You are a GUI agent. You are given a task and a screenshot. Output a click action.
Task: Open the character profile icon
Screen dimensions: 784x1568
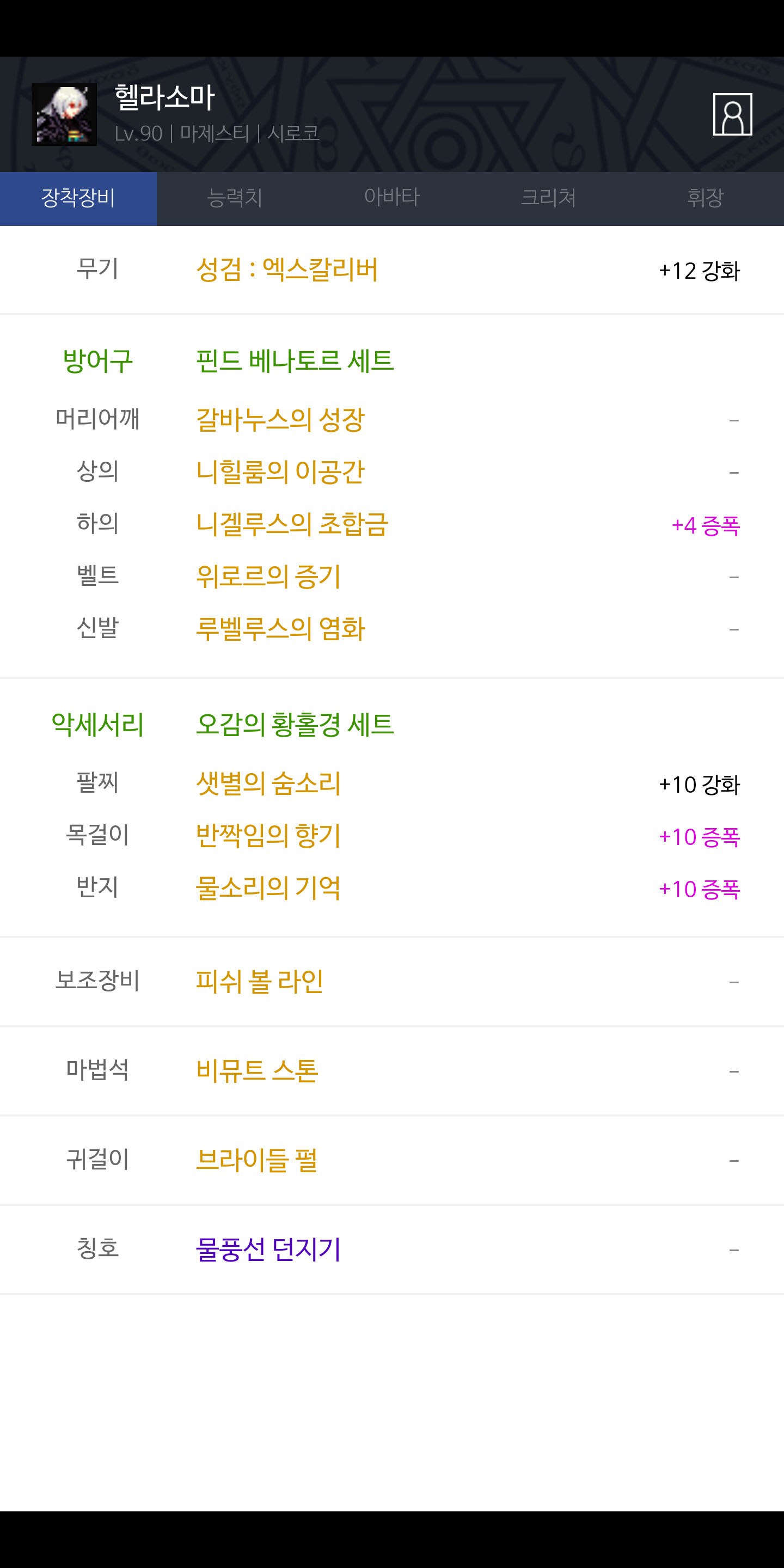pos(732,114)
